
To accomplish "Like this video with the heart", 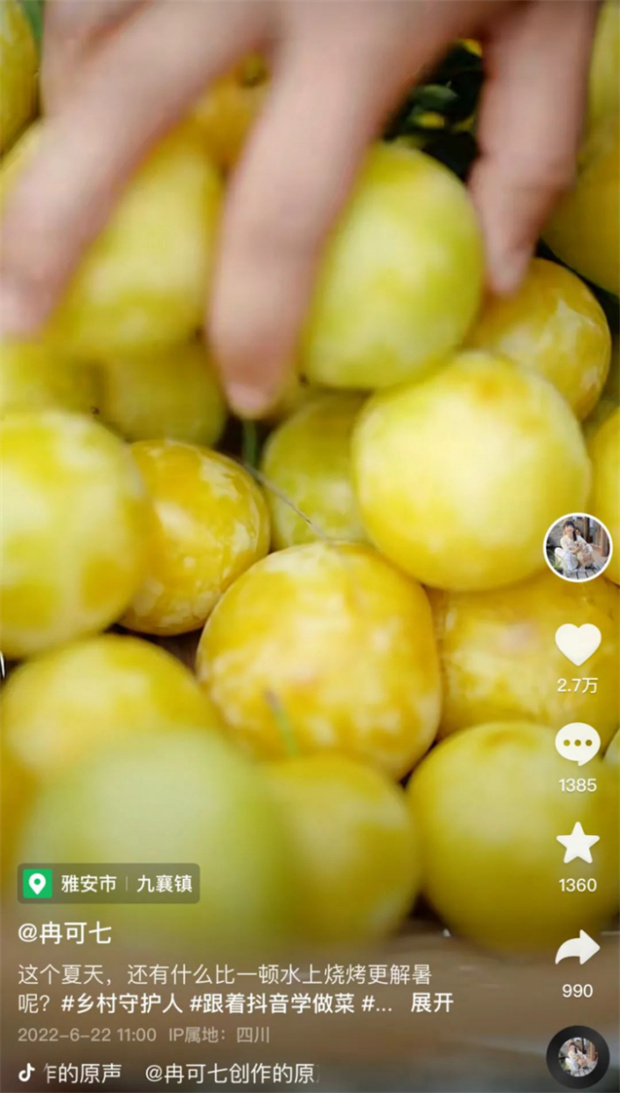I will pos(577,644).
